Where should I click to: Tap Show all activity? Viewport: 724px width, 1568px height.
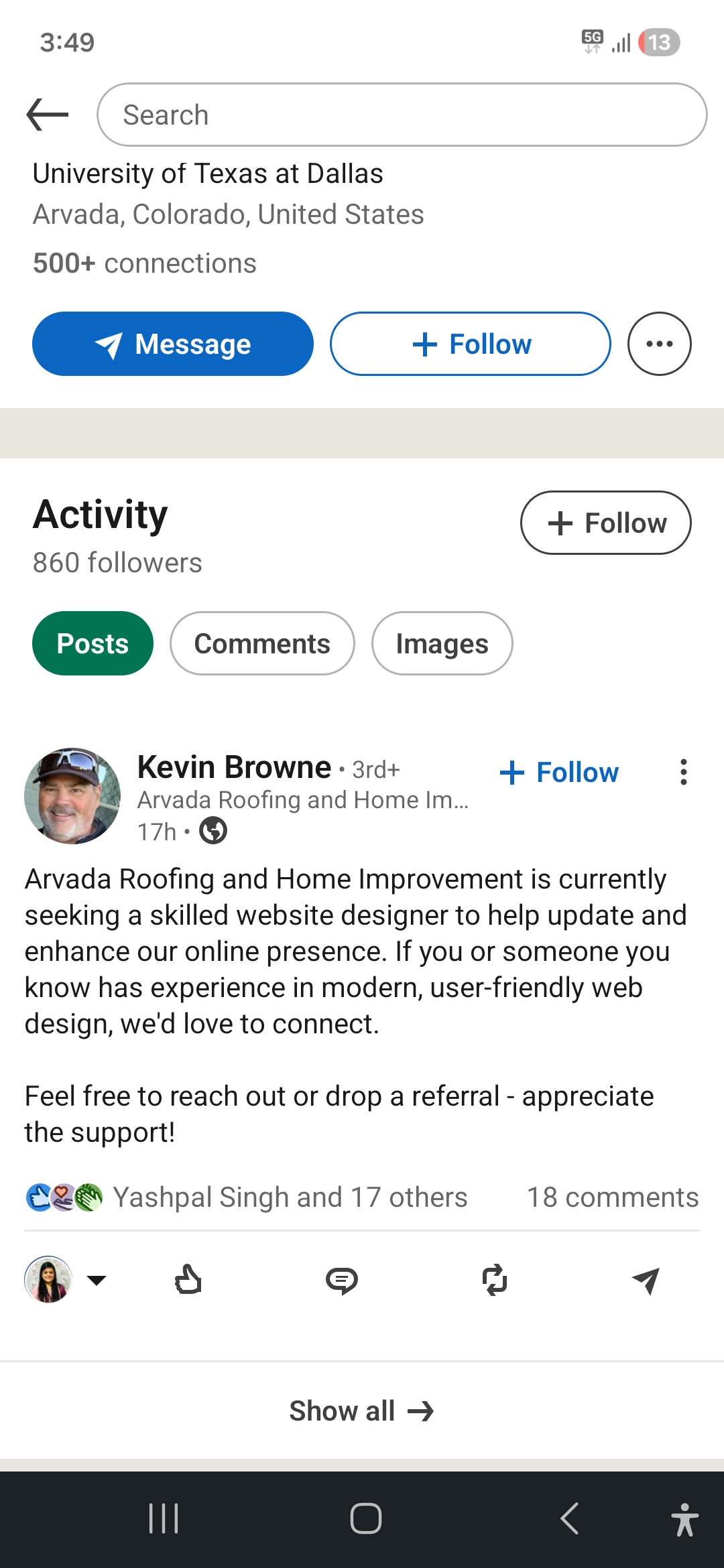pos(362,1411)
